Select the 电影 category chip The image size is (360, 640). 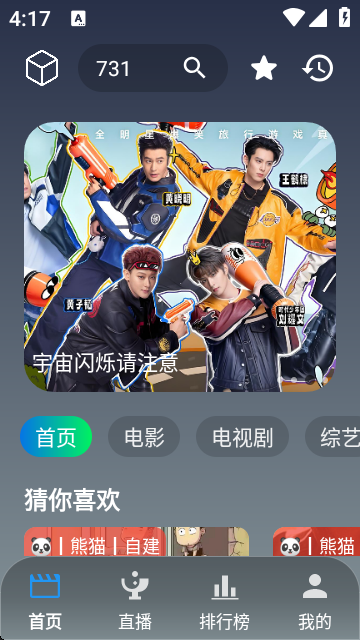click(x=144, y=436)
